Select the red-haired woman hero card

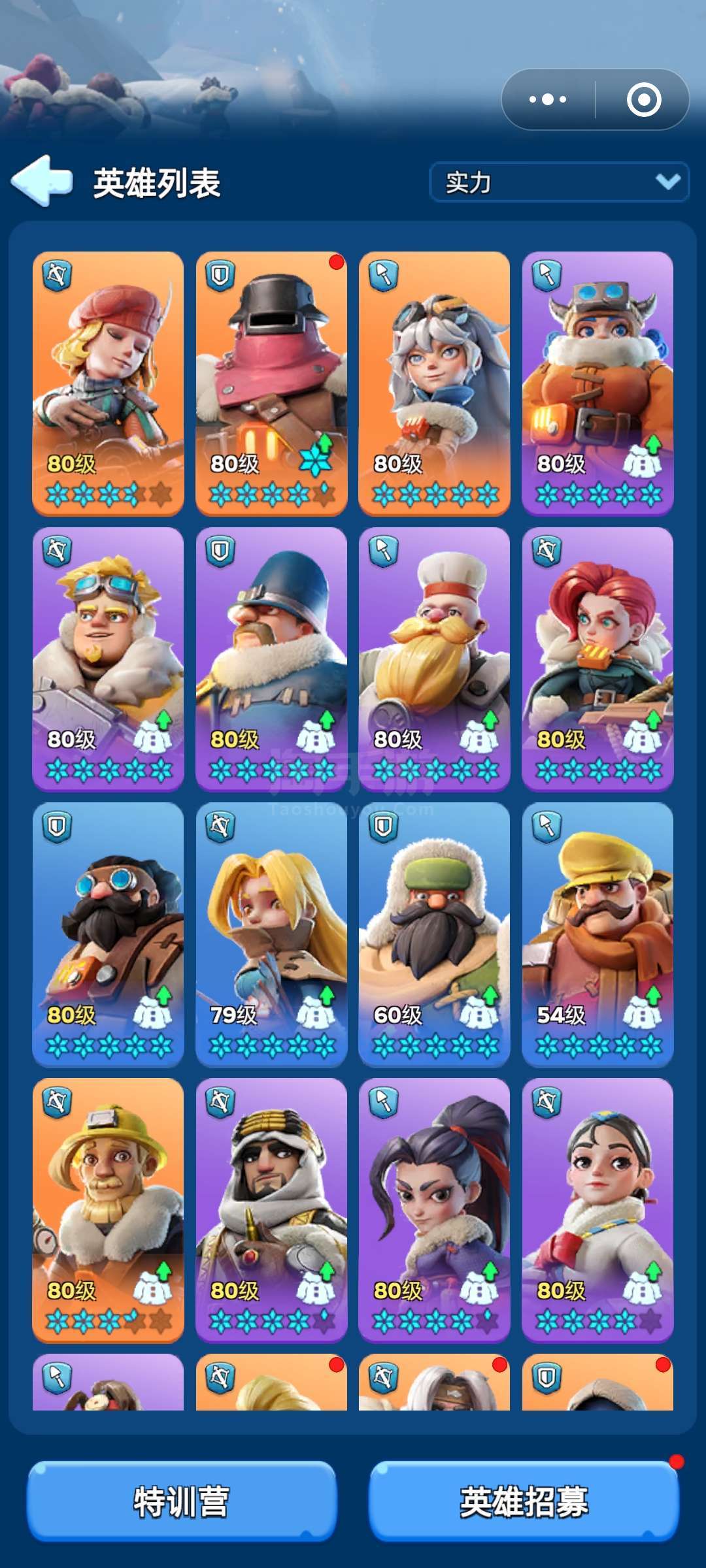[597, 659]
